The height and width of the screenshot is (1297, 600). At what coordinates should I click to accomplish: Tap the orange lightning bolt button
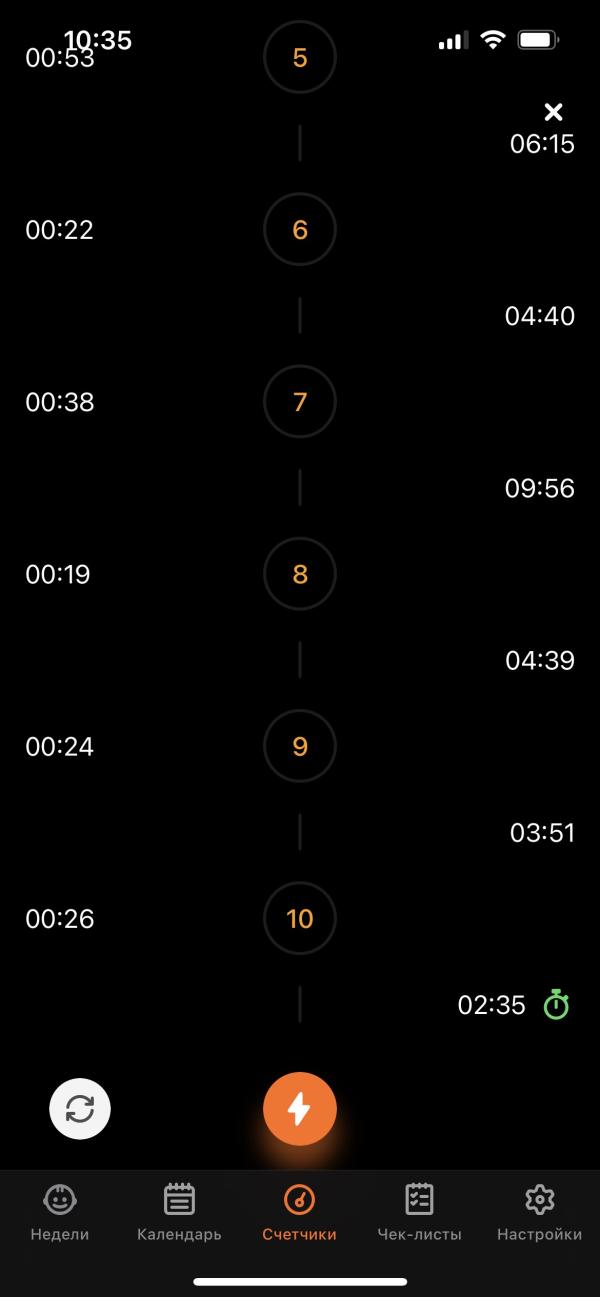click(x=300, y=1109)
